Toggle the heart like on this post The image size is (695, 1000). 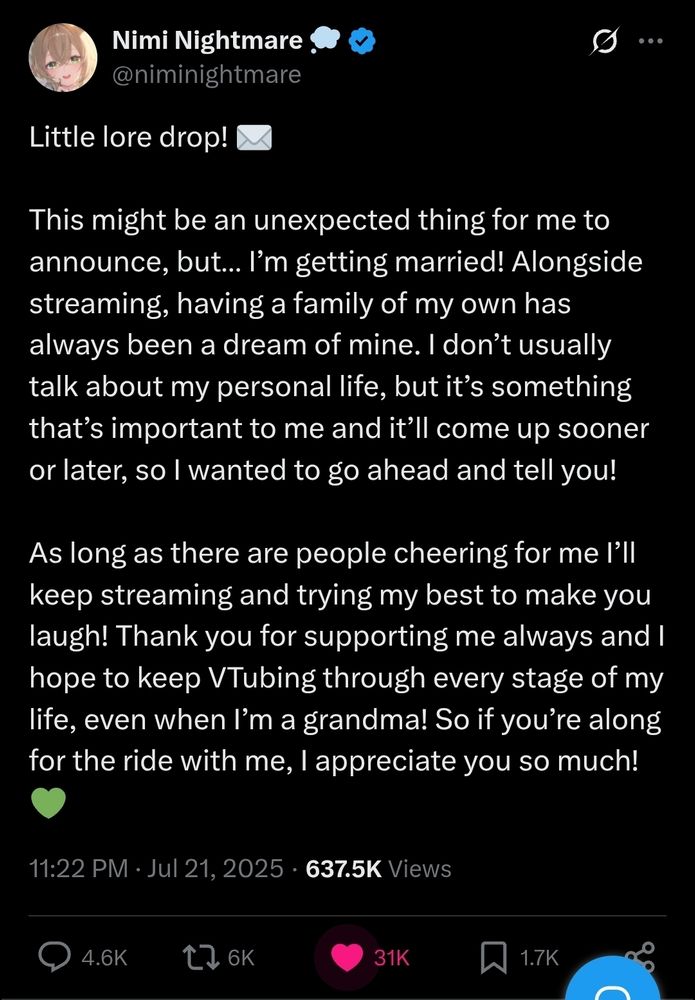[x=349, y=957]
